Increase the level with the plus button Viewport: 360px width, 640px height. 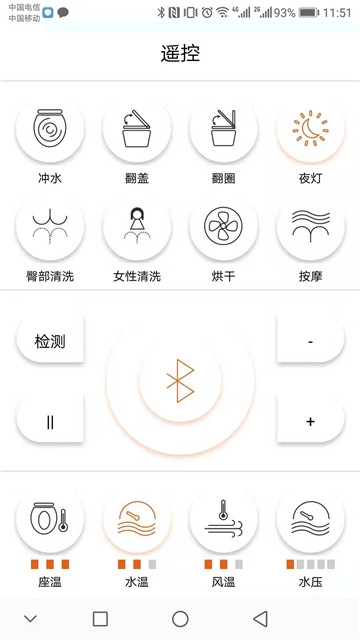point(311,422)
